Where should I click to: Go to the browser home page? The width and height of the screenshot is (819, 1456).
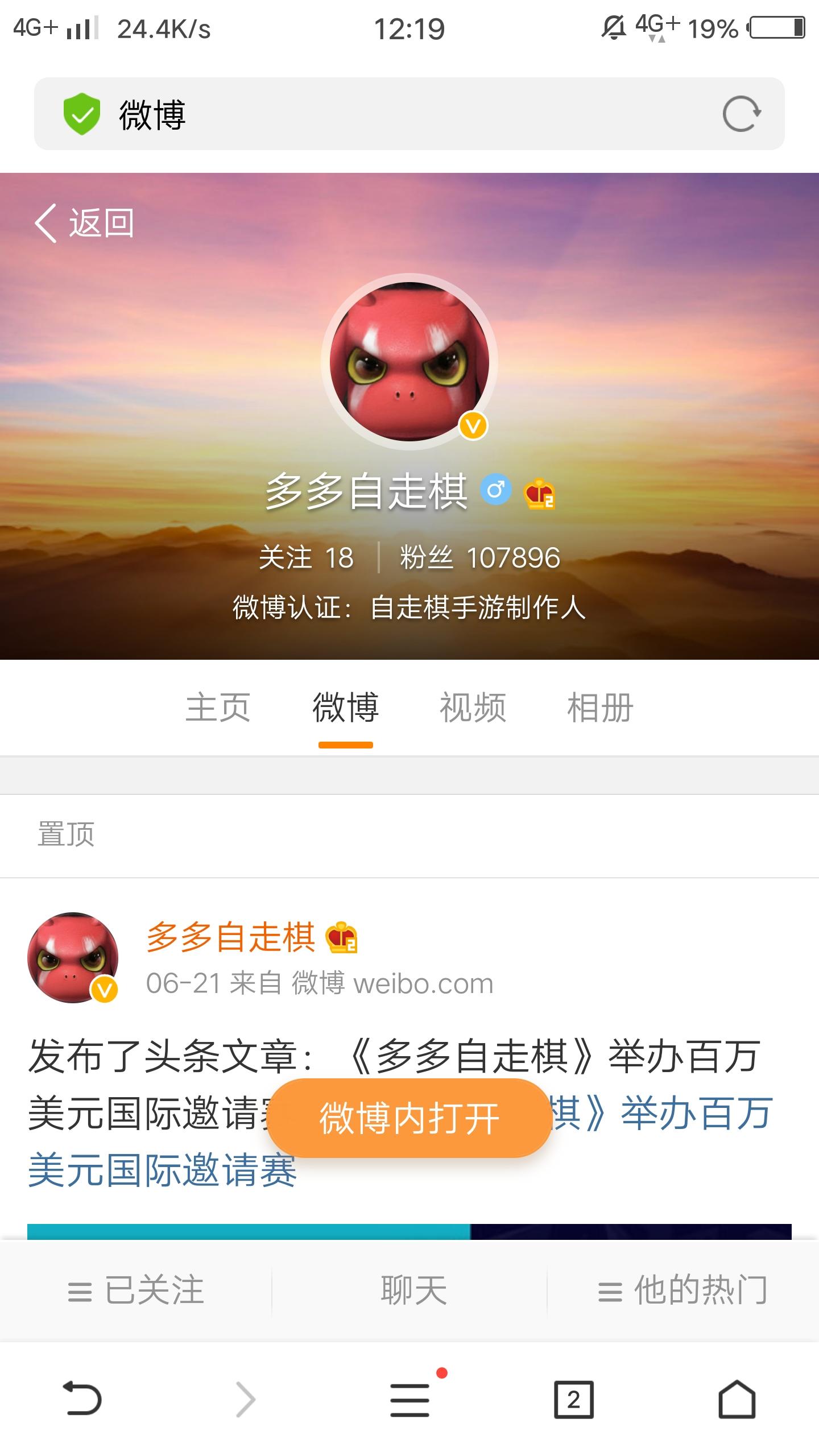coord(737,1399)
